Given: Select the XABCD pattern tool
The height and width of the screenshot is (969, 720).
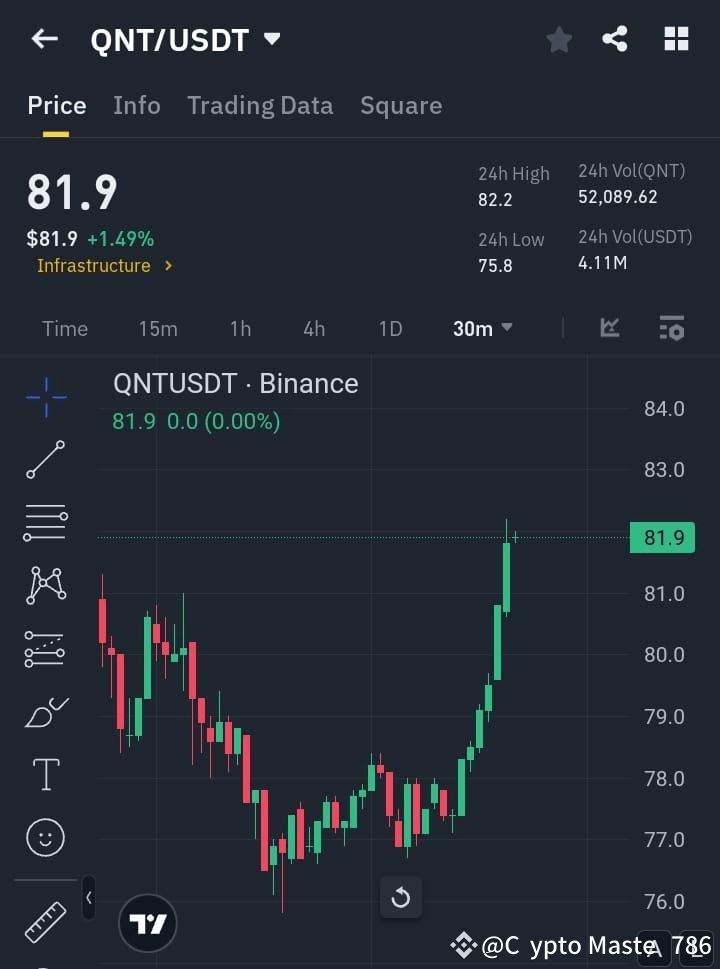Looking at the screenshot, I should point(44,586).
